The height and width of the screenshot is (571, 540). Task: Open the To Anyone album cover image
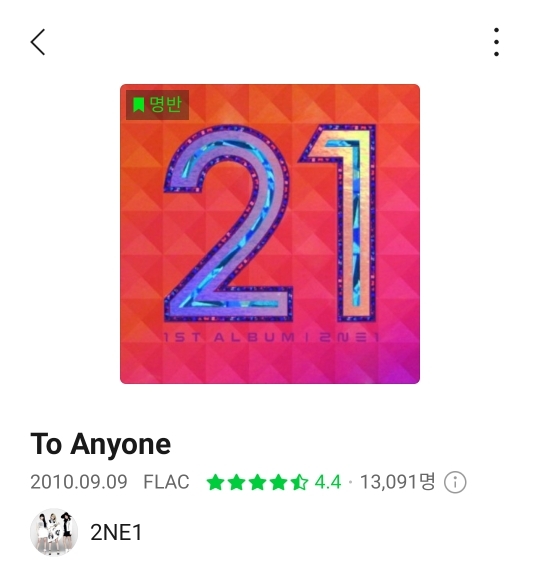coord(270,234)
